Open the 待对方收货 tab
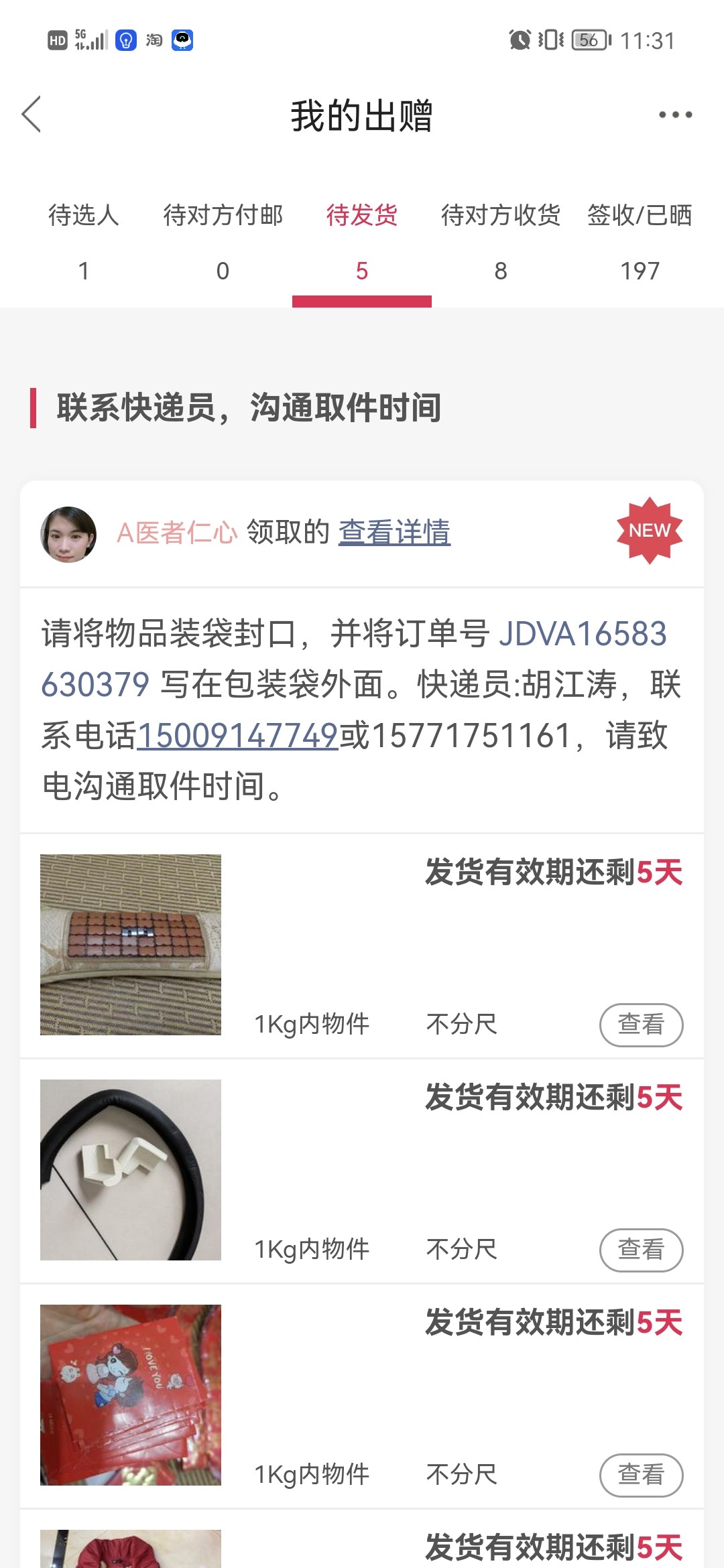724x1568 pixels. tap(501, 241)
